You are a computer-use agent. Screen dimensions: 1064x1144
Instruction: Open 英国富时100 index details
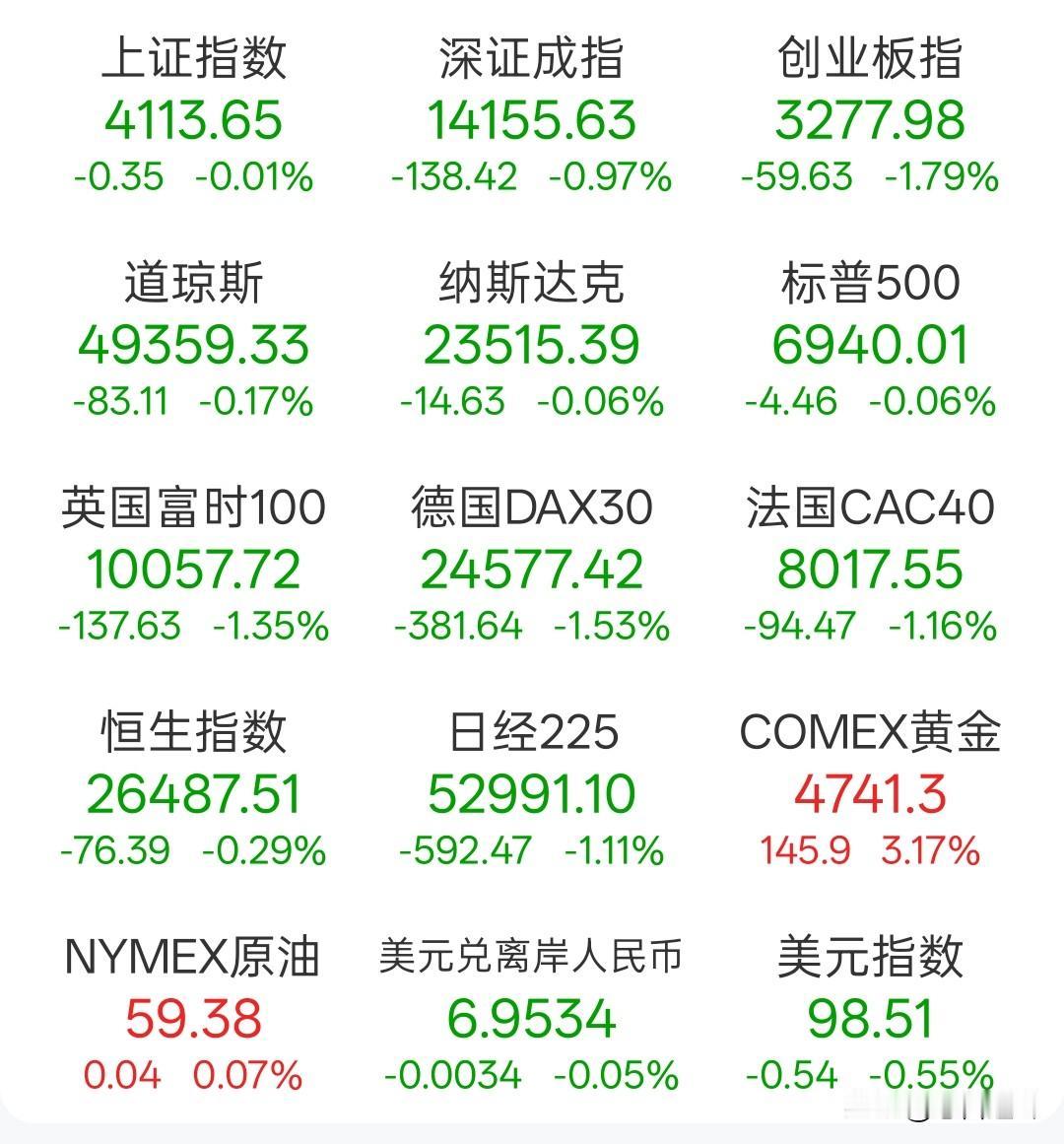click(193, 568)
